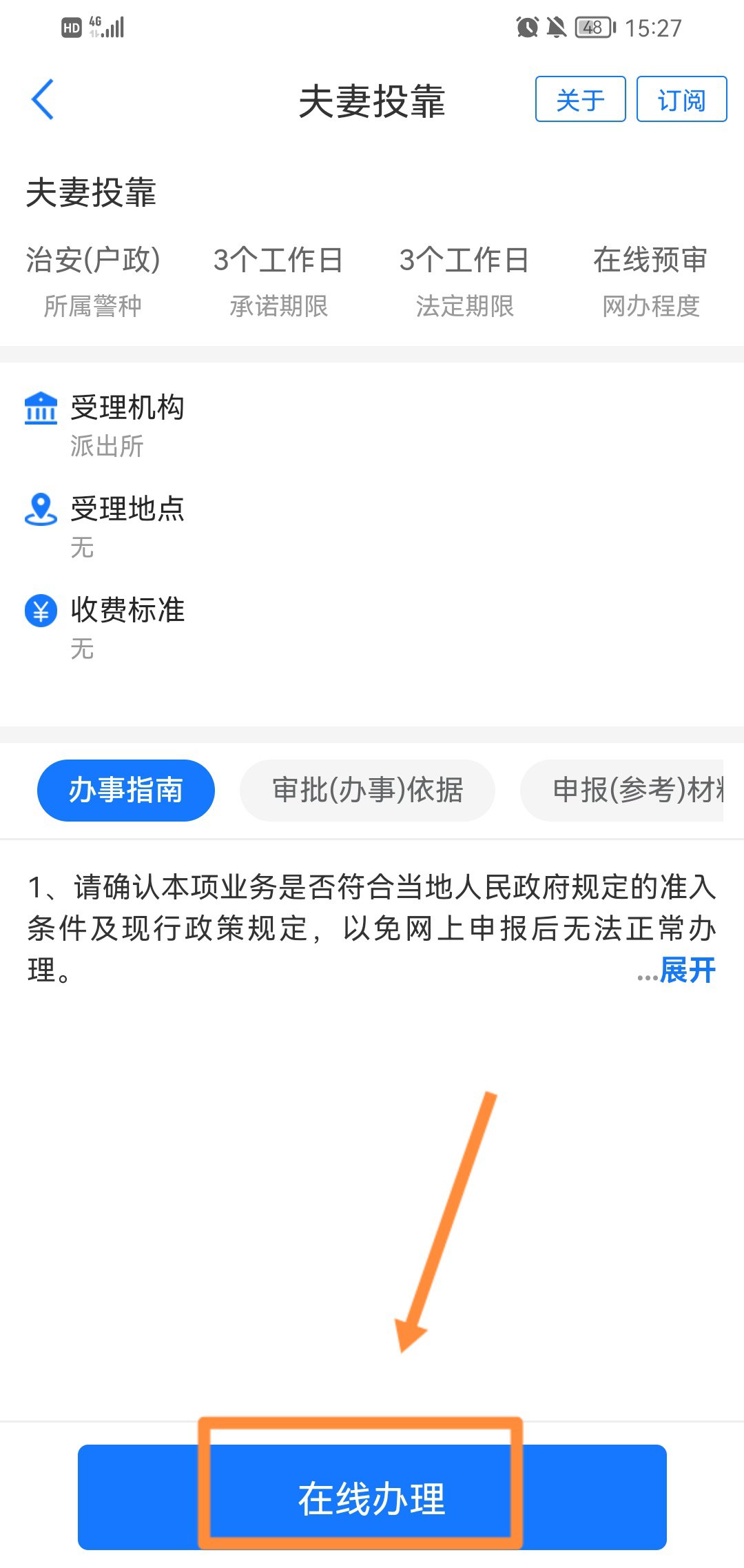Expand the guide text with 展开
Image resolution: width=744 pixels, height=1568 pixels.
click(686, 970)
